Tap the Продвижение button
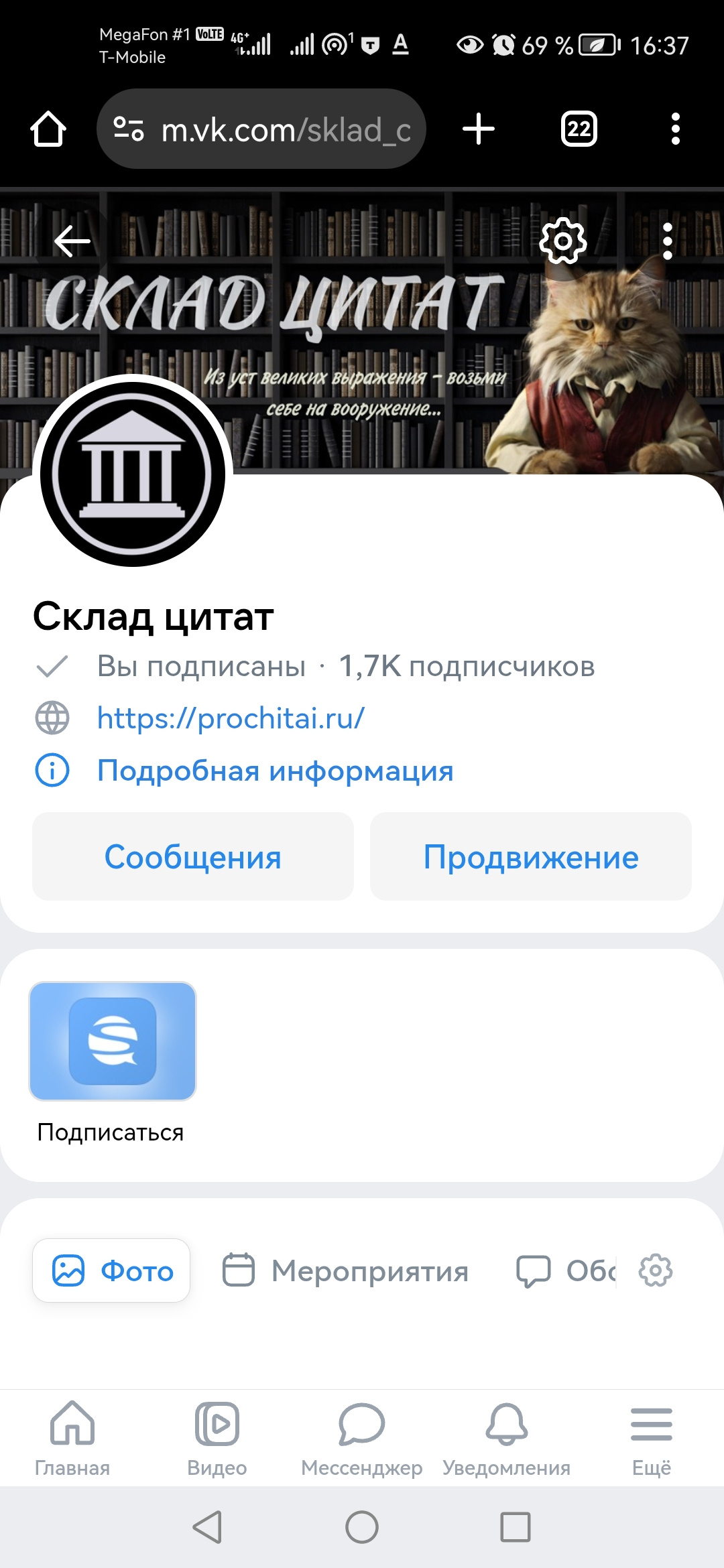 (531, 856)
